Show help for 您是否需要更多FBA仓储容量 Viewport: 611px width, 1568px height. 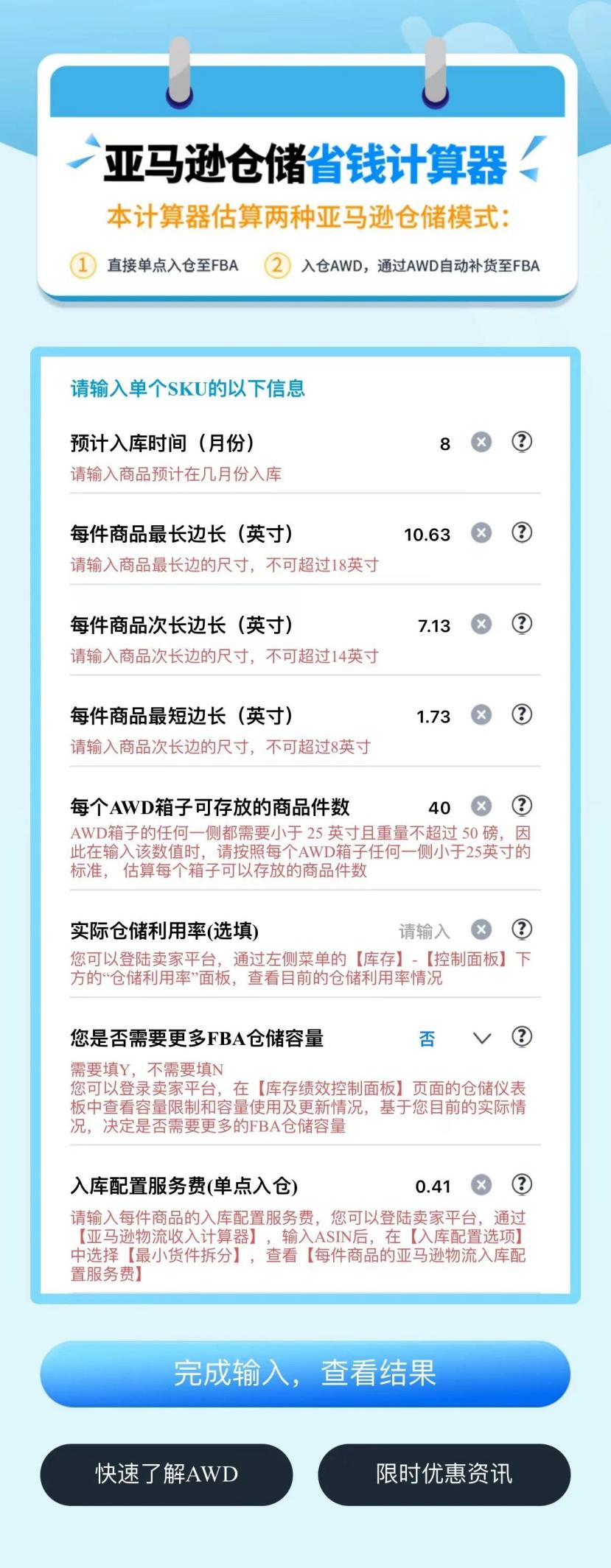(x=522, y=1037)
